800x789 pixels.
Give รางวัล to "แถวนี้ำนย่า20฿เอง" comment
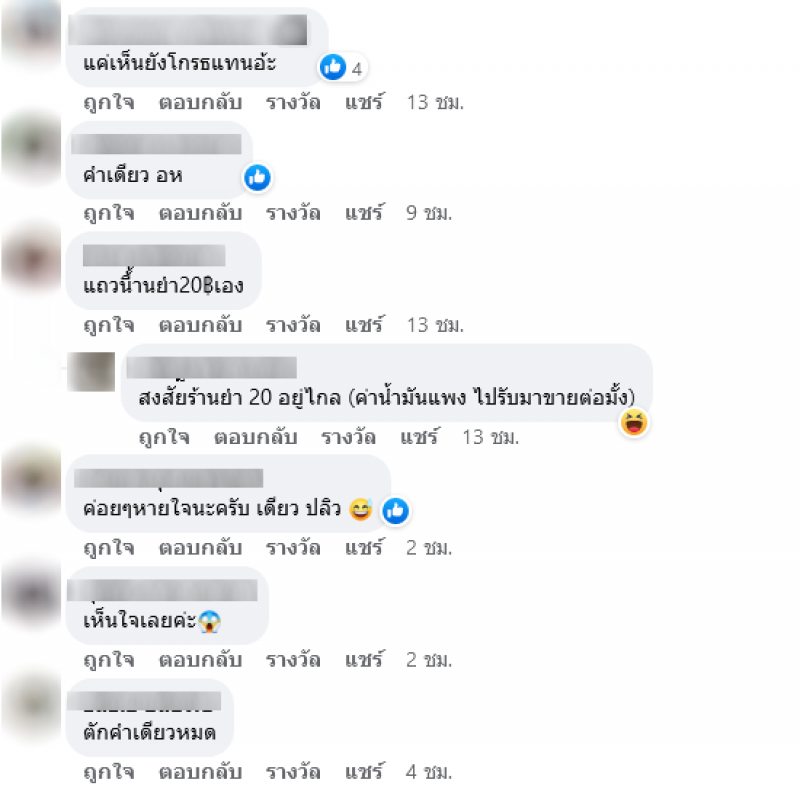point(293,325)
